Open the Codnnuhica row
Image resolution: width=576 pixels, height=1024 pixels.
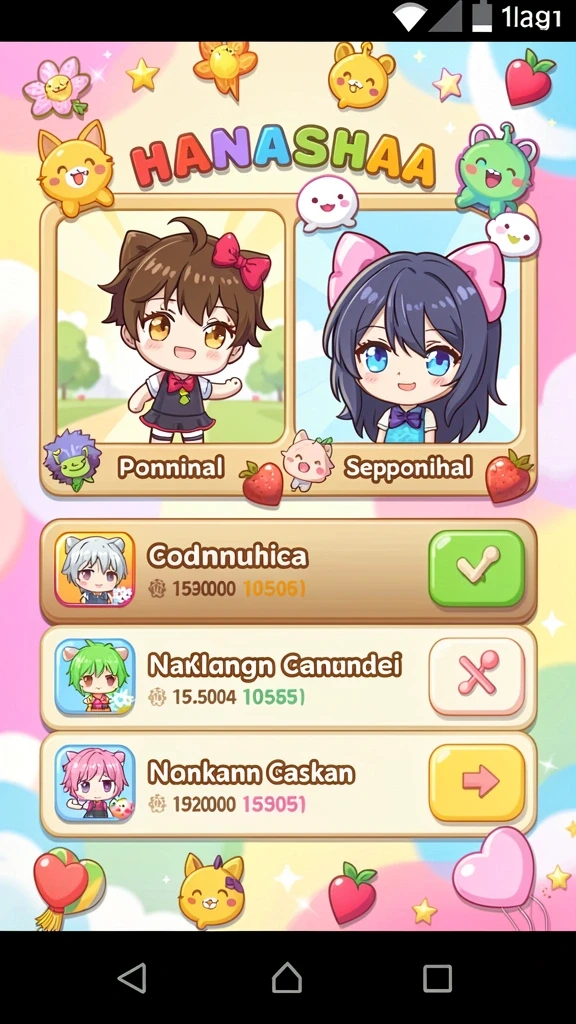point(288,570)
